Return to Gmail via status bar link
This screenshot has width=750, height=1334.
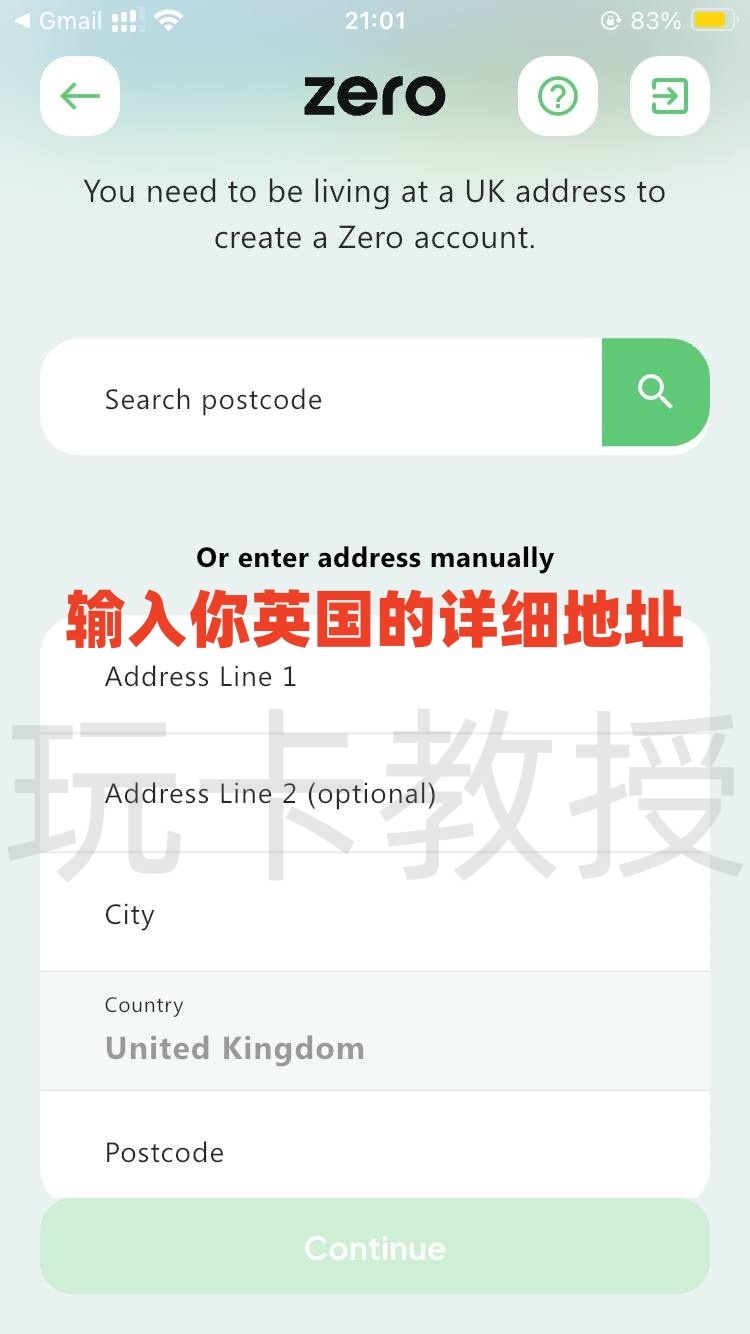point(60,18)
